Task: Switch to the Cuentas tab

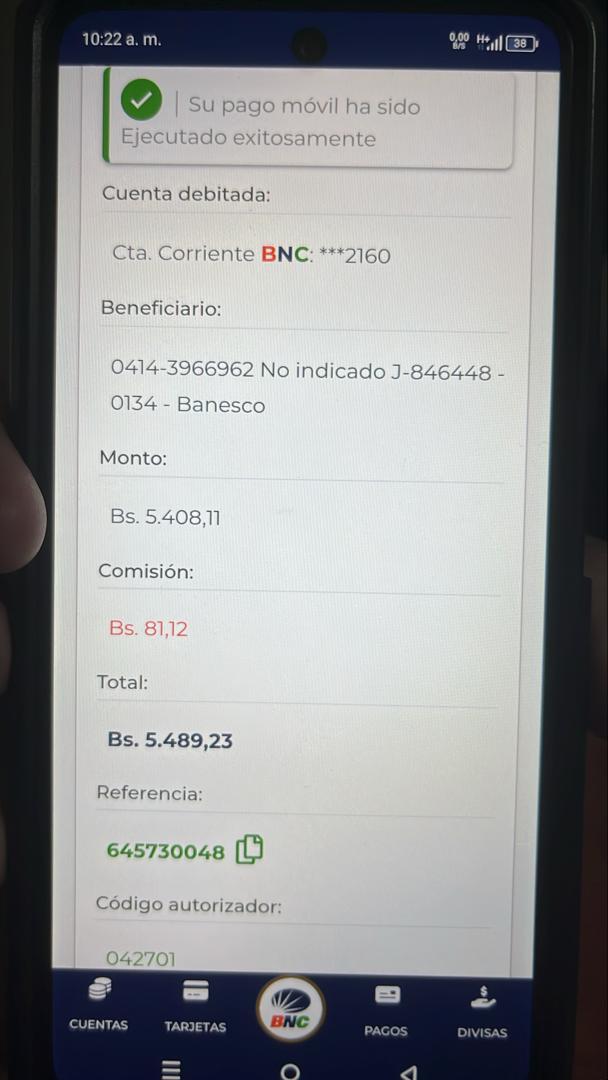Action: pyautogui.click(x=98, y=1005)
